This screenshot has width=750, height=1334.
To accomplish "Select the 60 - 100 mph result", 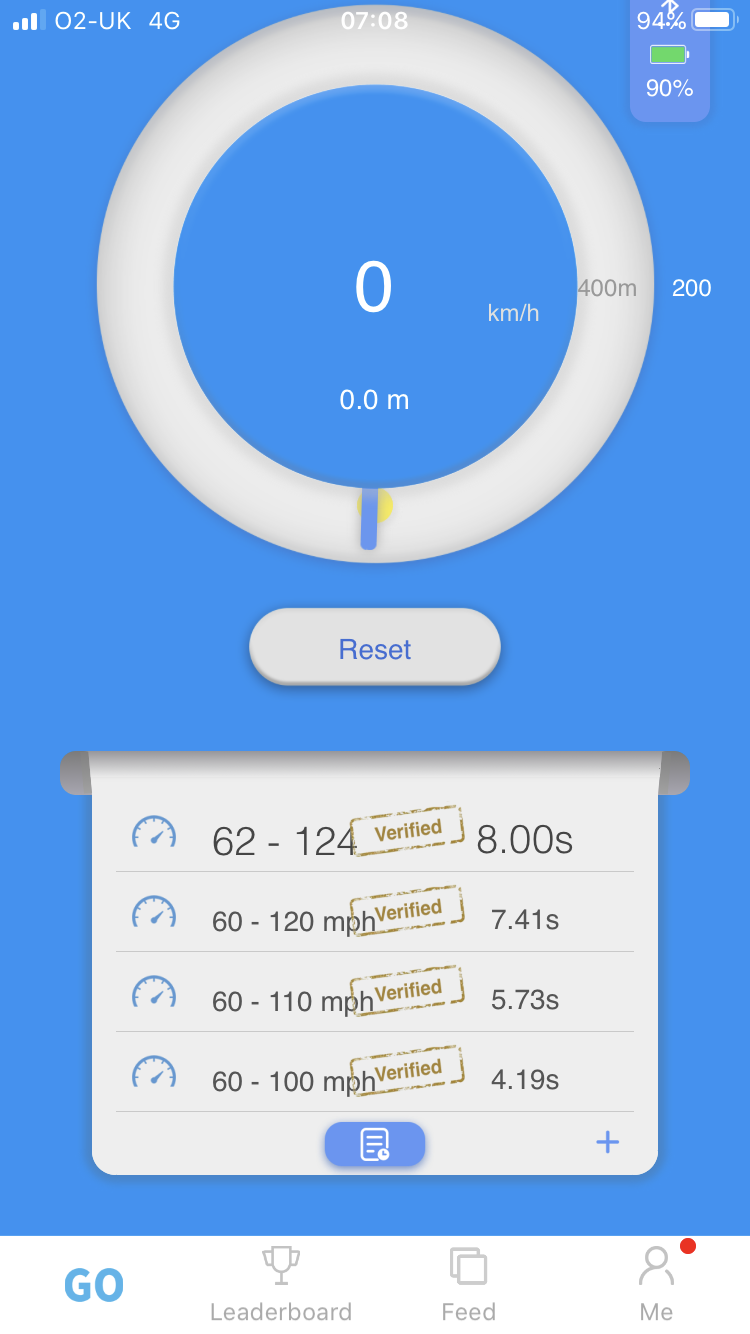I will (375, 1078).
